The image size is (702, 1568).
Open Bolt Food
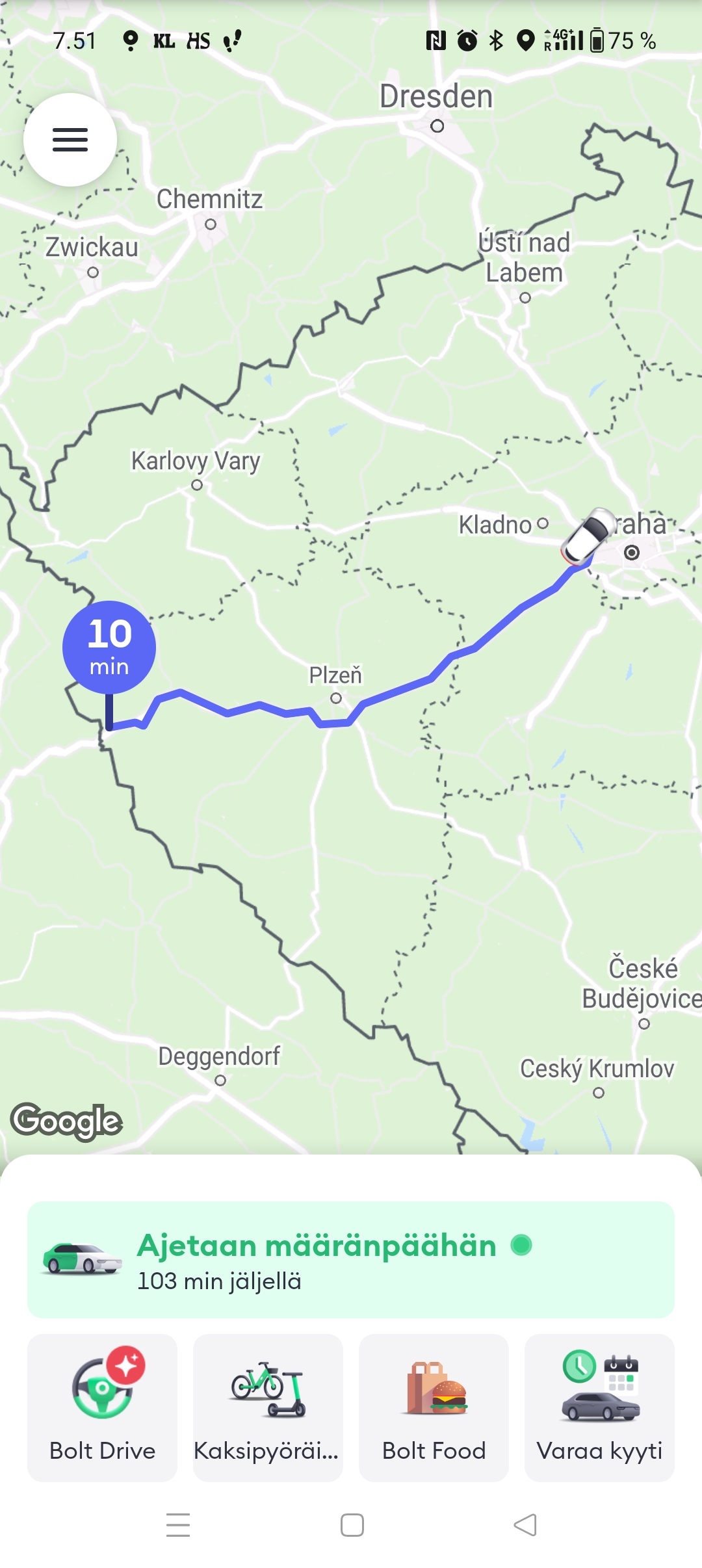434,1407
